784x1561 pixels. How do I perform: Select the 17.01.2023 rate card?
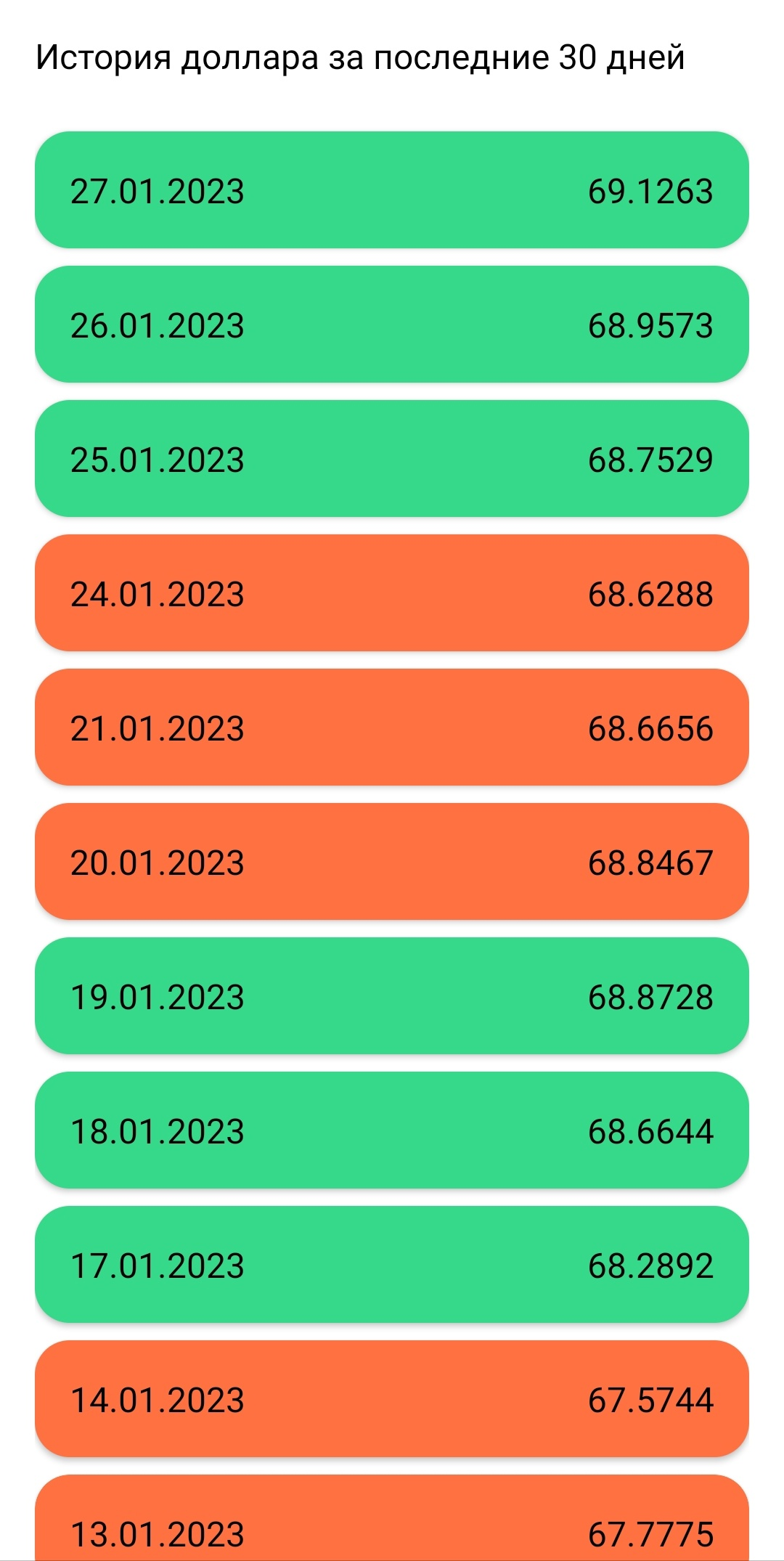[x=392, y=1265]
